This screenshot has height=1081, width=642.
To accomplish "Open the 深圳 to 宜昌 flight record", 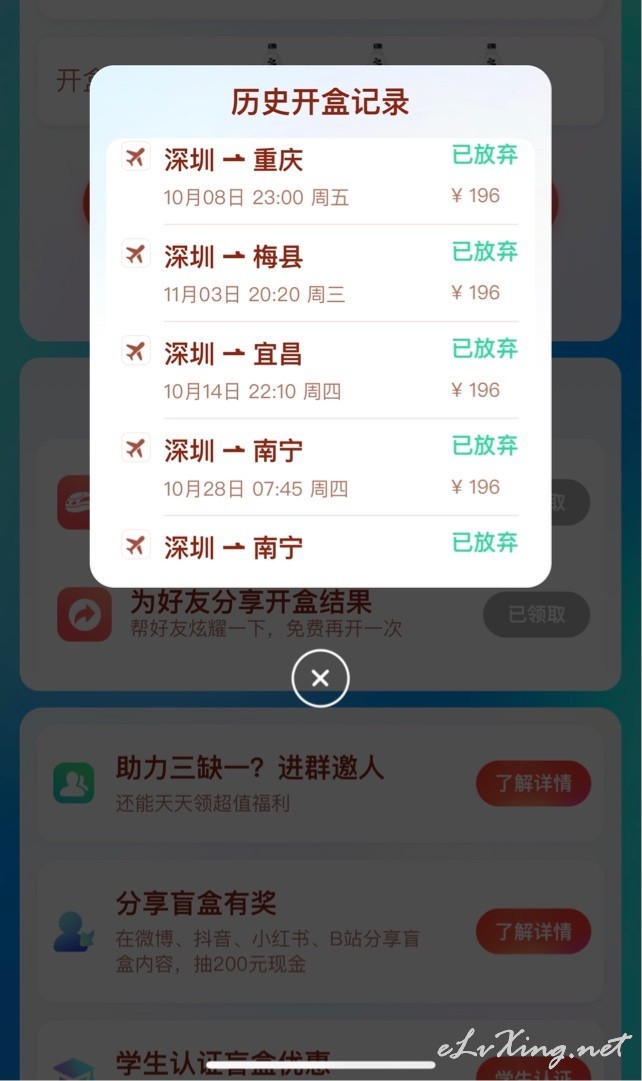I will tap(320, 370).
